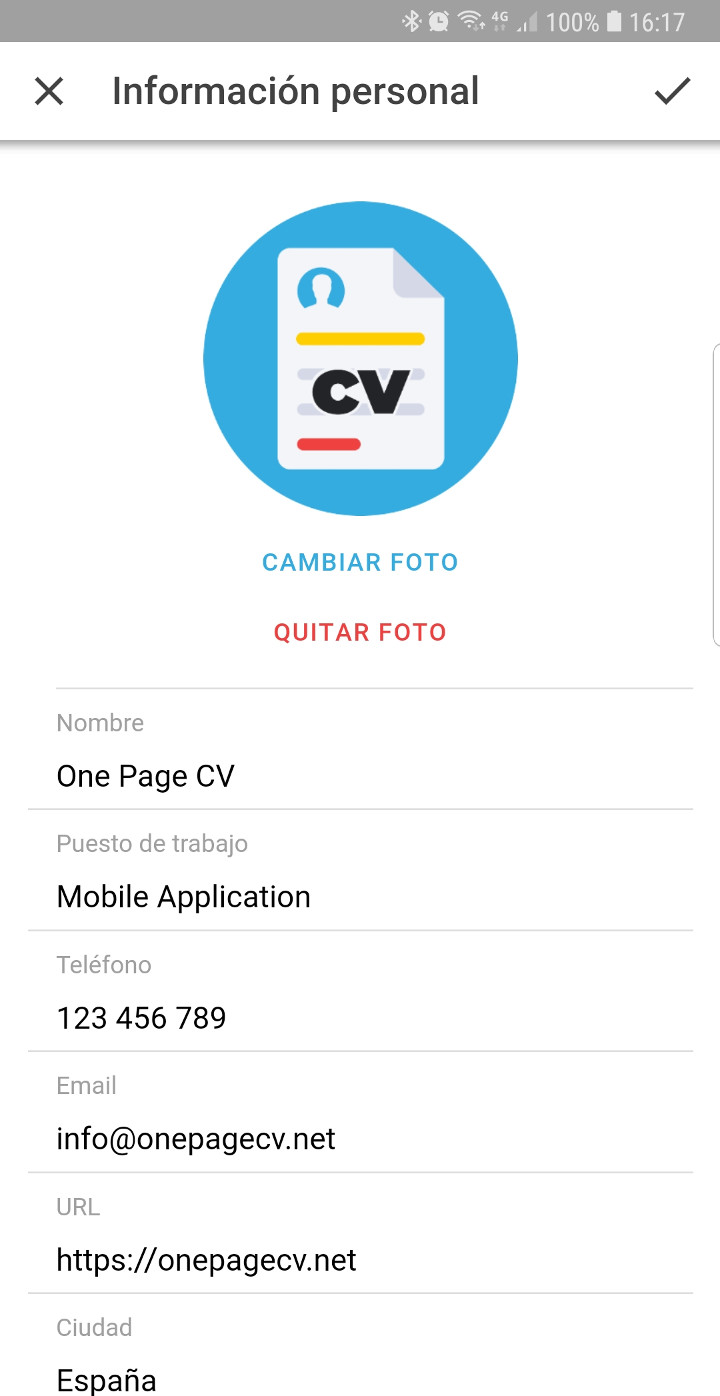Focus the Email field
This screenshot has width=720, height=1396.
click(360, 1139)
